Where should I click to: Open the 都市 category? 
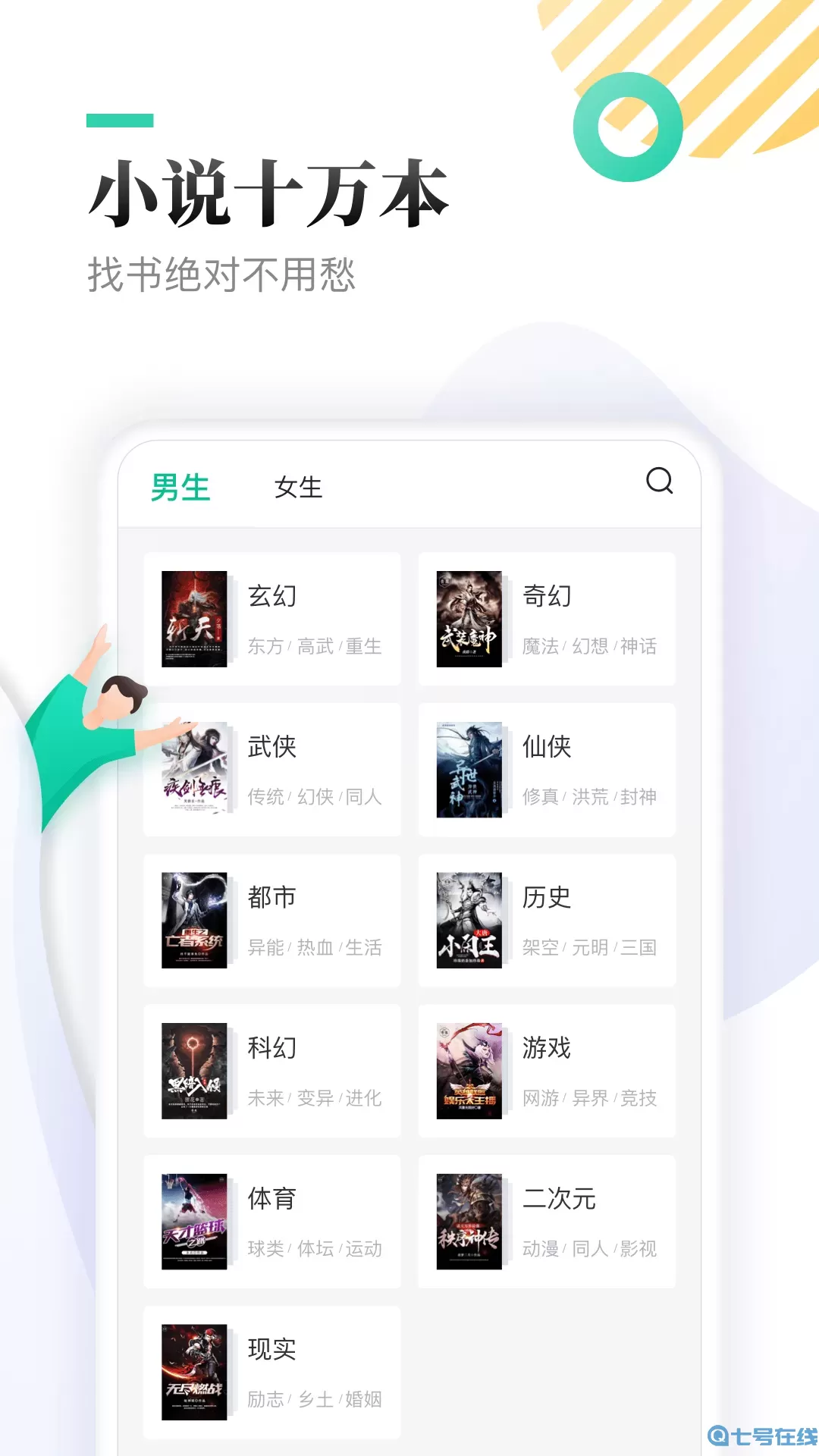pos(271,898)
